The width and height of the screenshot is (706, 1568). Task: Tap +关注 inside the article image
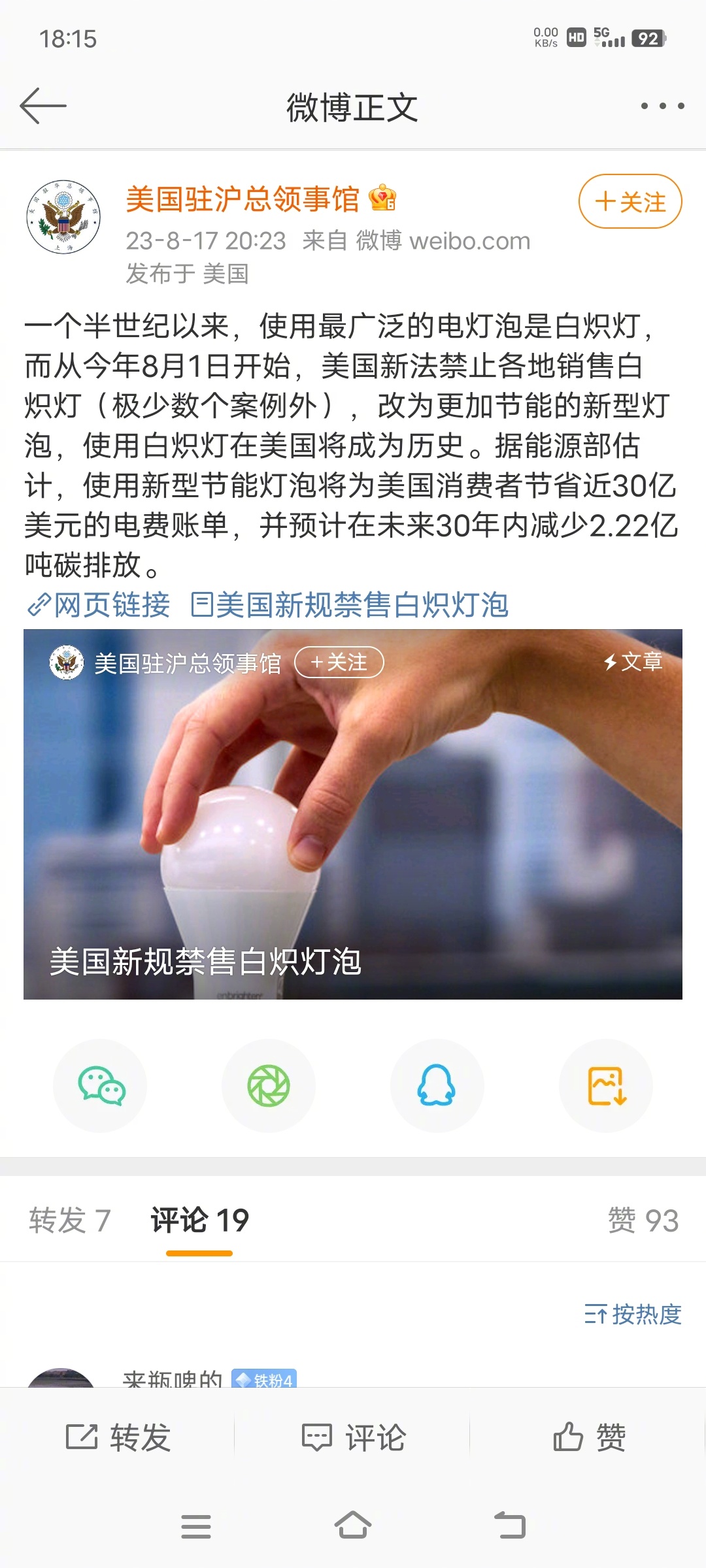click(339, 662)
